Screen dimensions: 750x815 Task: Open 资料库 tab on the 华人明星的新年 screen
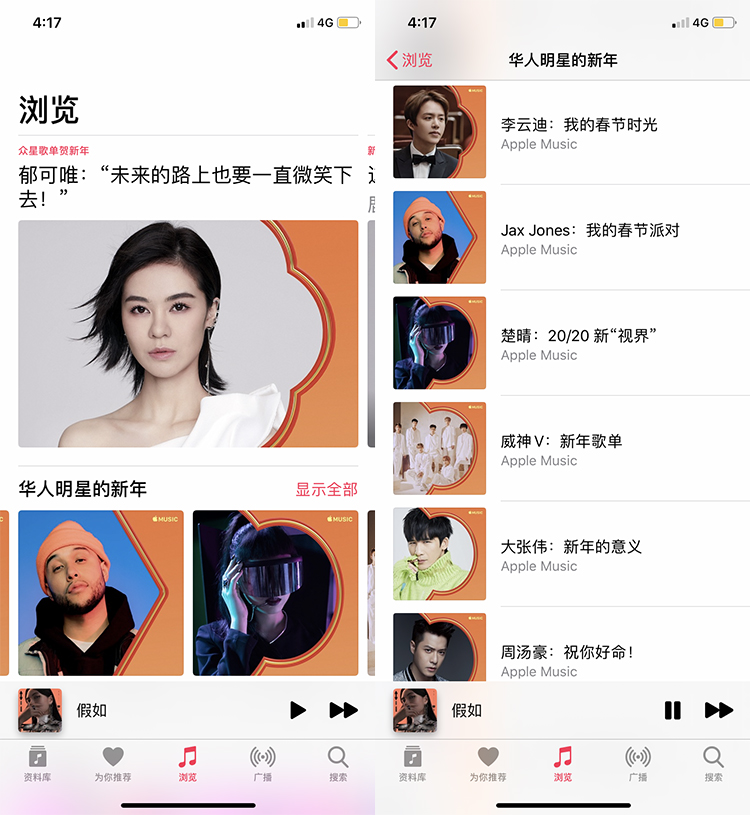pyautogui.click(x=413, y=764)
